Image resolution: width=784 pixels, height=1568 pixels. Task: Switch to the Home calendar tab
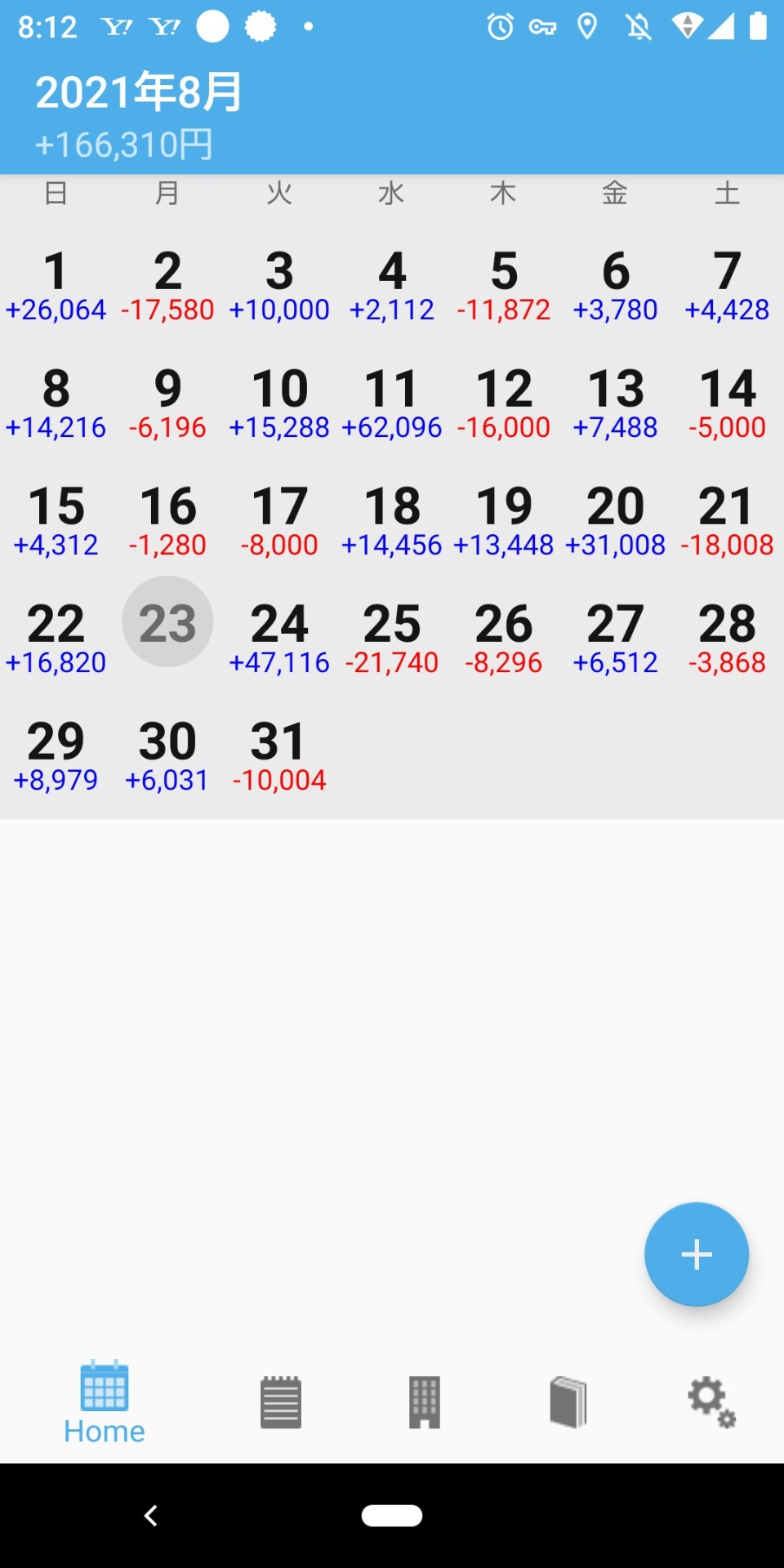[x=105, y=1403]
